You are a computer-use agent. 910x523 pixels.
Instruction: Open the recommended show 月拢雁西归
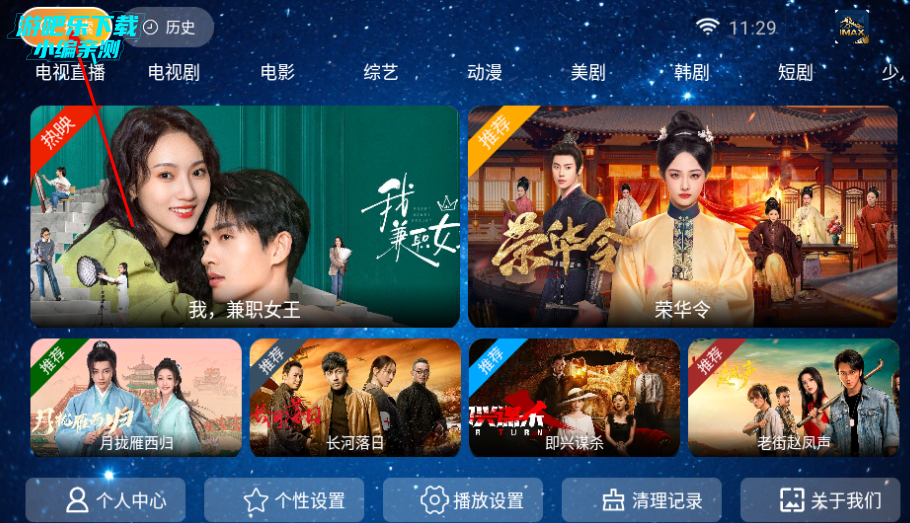[x=136, y=397]
